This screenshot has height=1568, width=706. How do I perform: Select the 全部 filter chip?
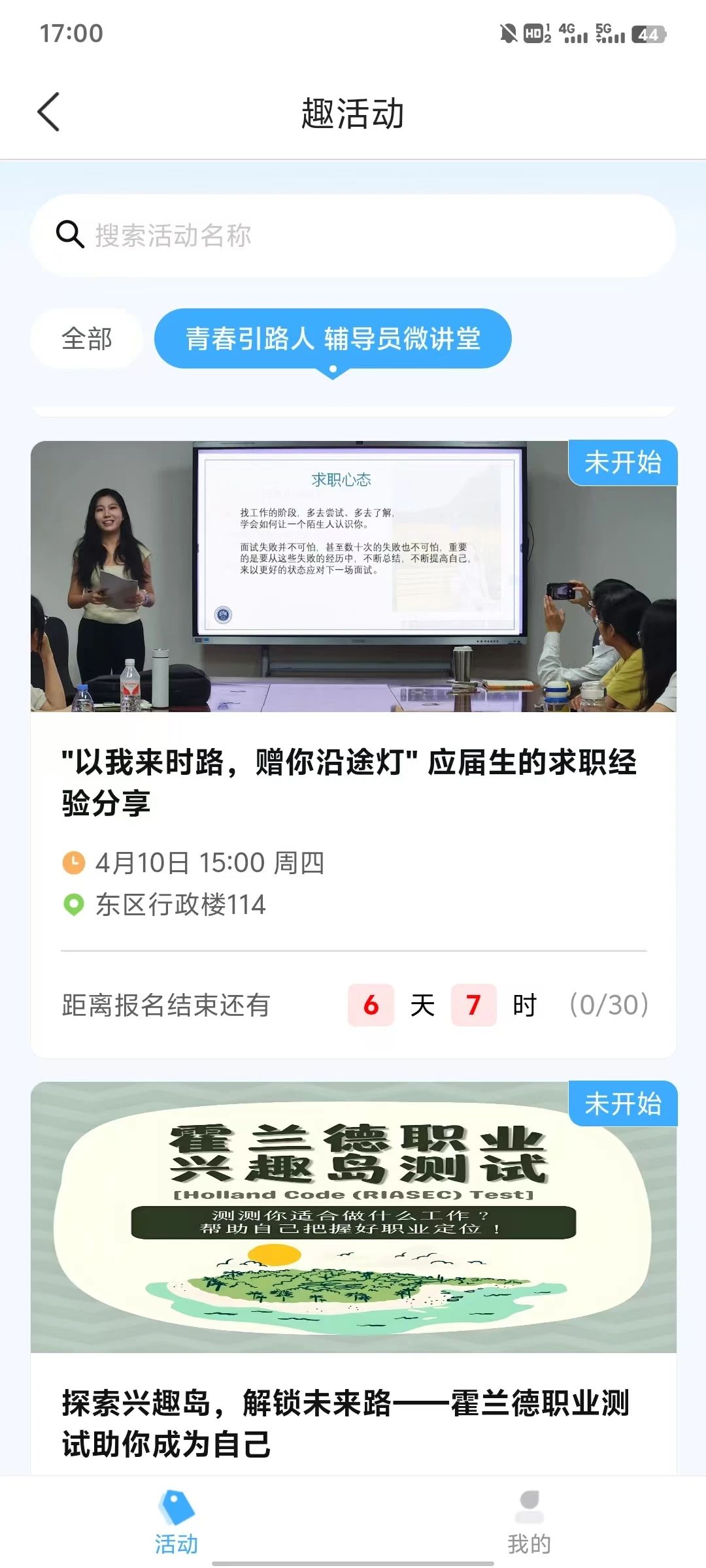86,338
